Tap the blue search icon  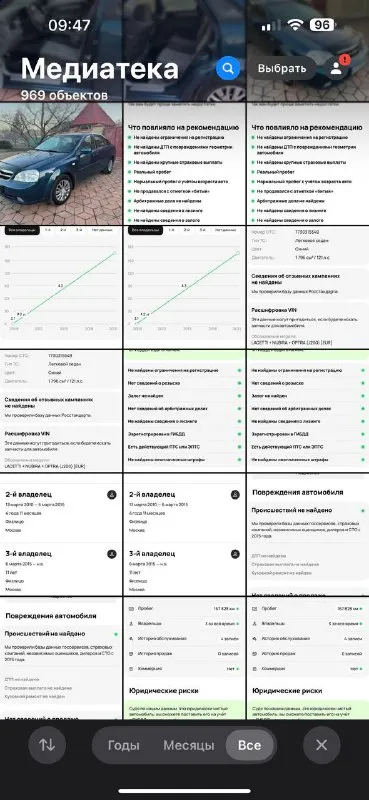point(228,68)
